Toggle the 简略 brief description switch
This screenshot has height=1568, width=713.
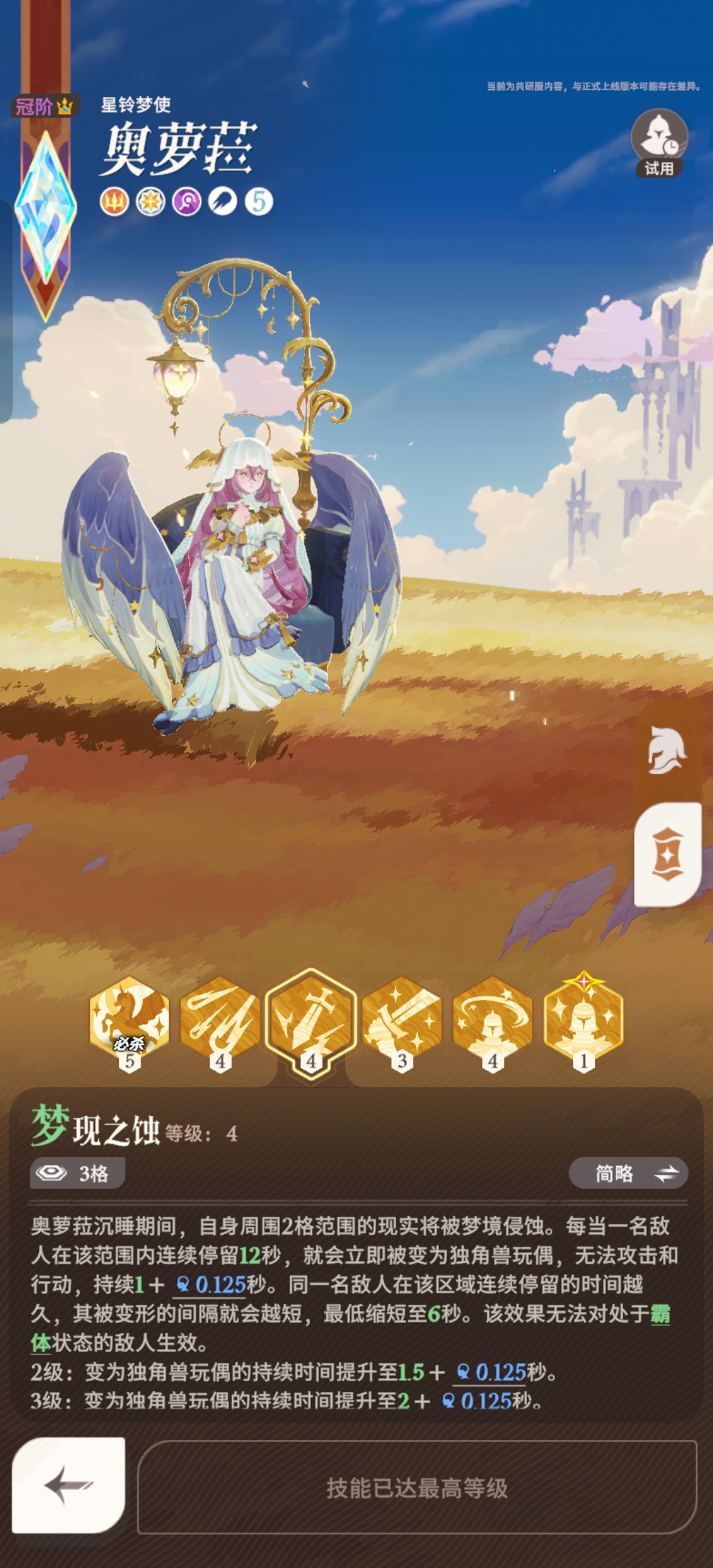(628, 1173)
